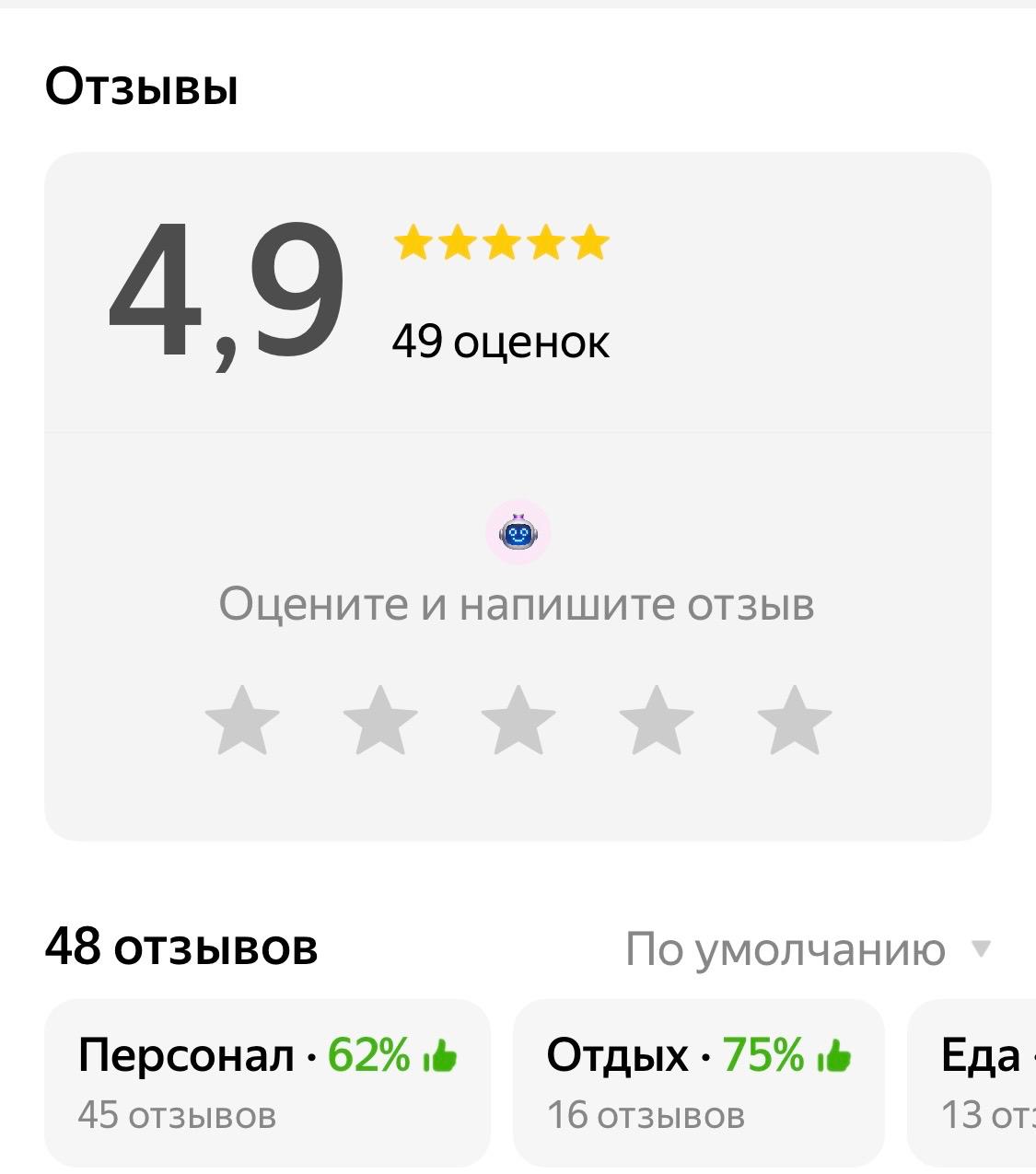Give a four-star rating
Screen dimensions: 1036x1174
click(x=657, y=721)
